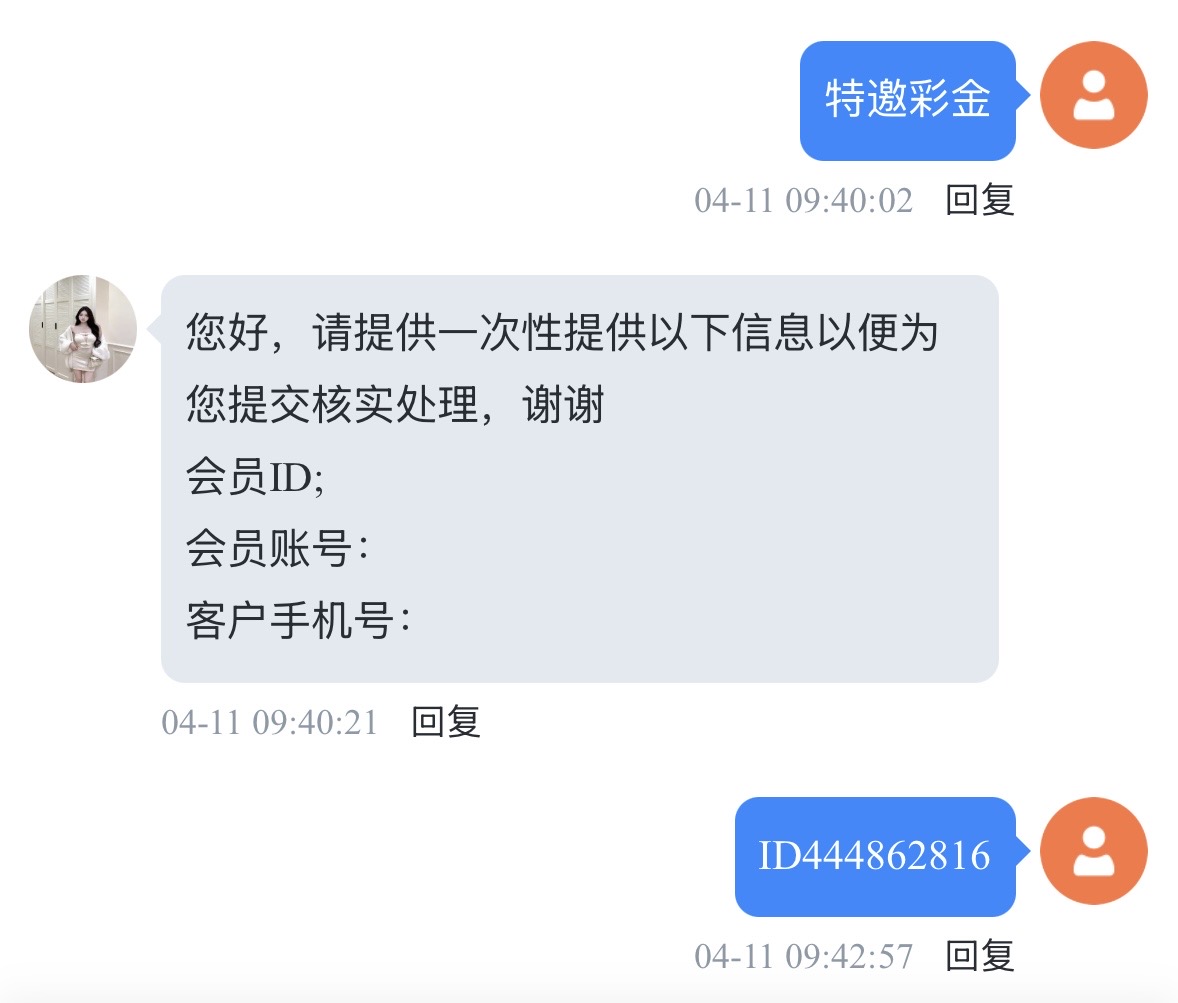Tap 回复 under the 09:40:21 message
Screen dimensions: 1178x1003
[446, 721]
